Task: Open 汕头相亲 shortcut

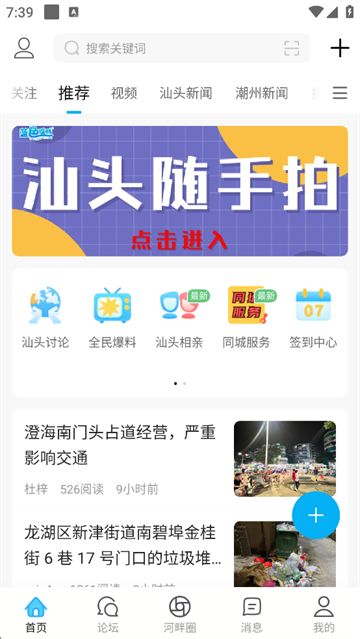Action: (x=179, y=318)
